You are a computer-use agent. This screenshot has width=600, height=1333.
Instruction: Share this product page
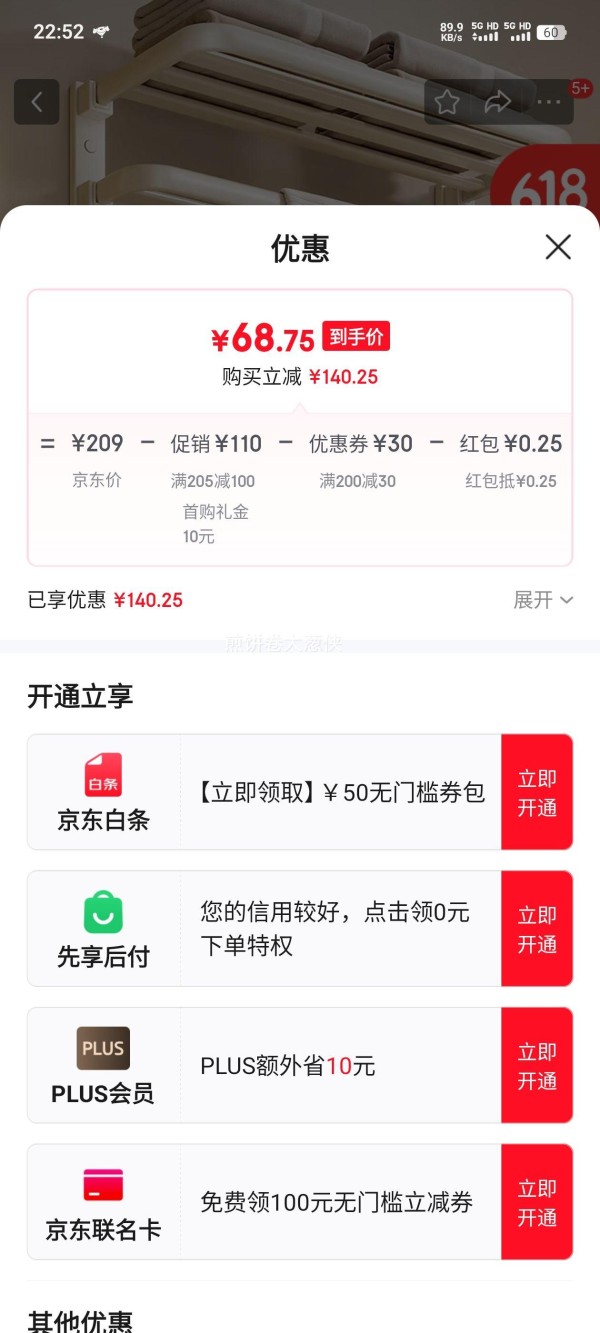click(x=497, y=102)
